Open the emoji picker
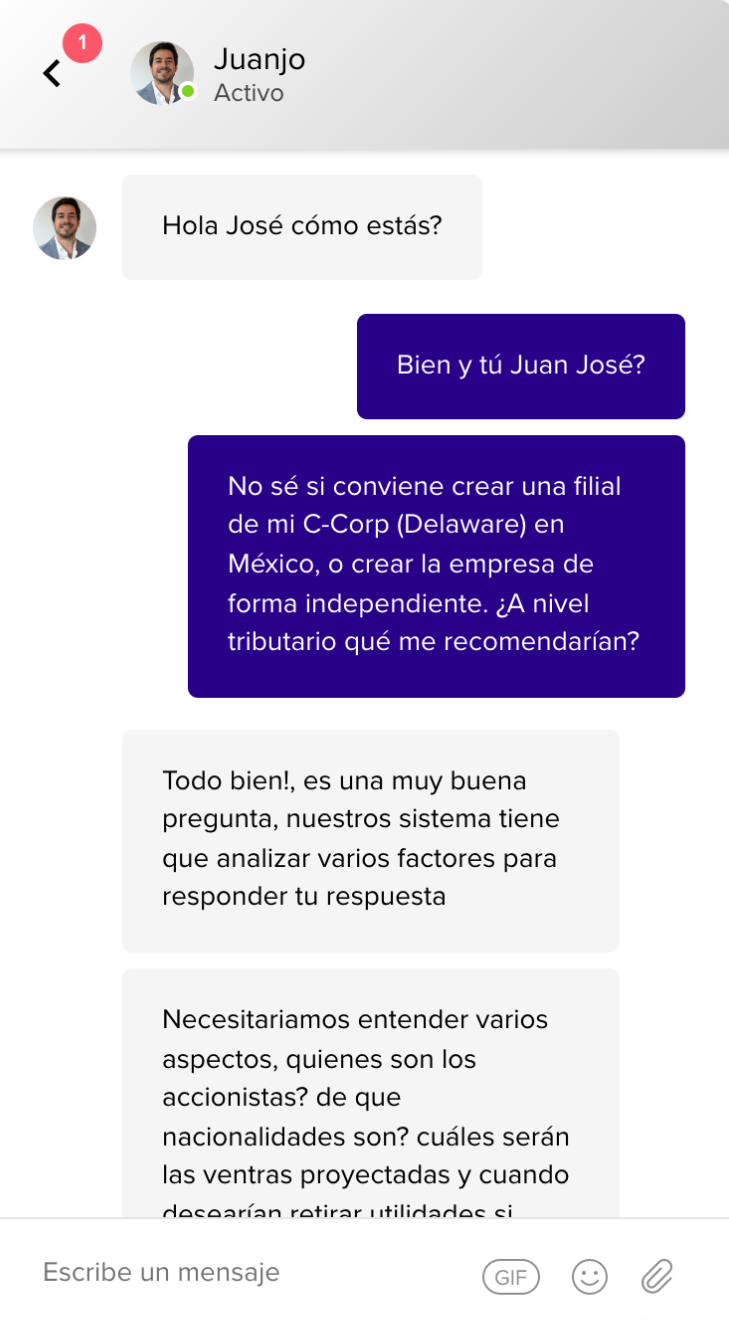This screenshot has width=729, height=1325. [589, 1276]
